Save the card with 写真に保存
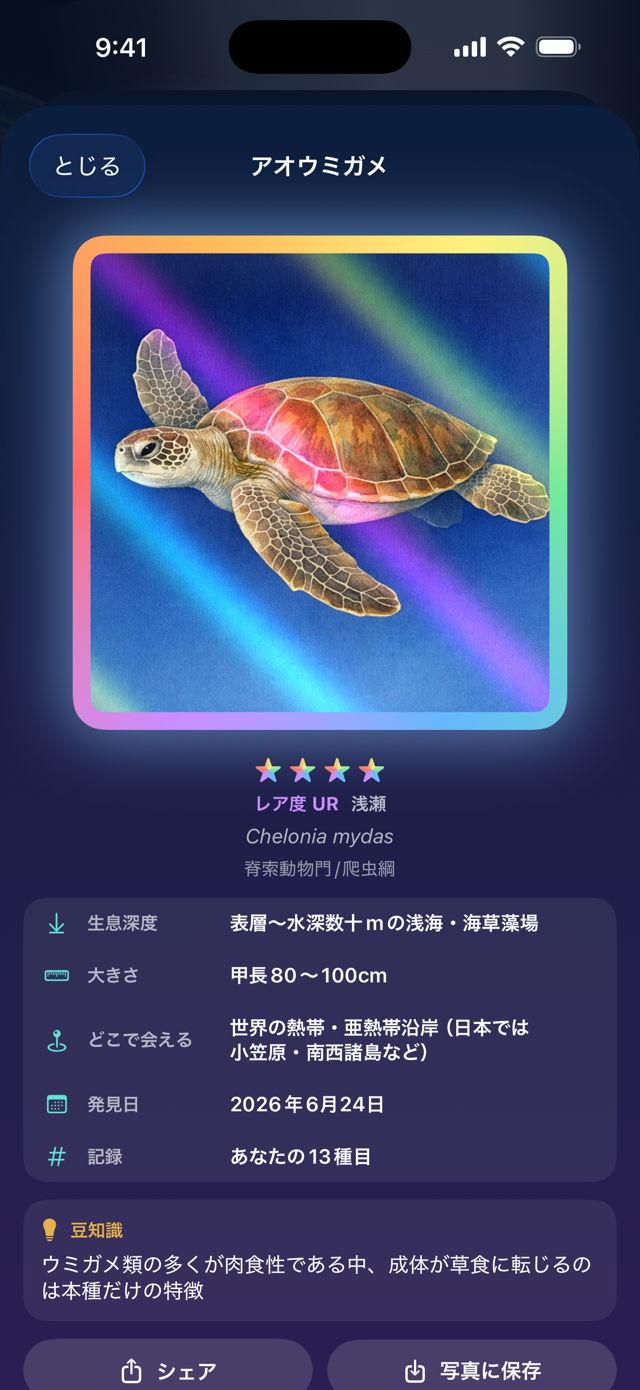The image size is (640, 1390). [x=472, y=1366]
